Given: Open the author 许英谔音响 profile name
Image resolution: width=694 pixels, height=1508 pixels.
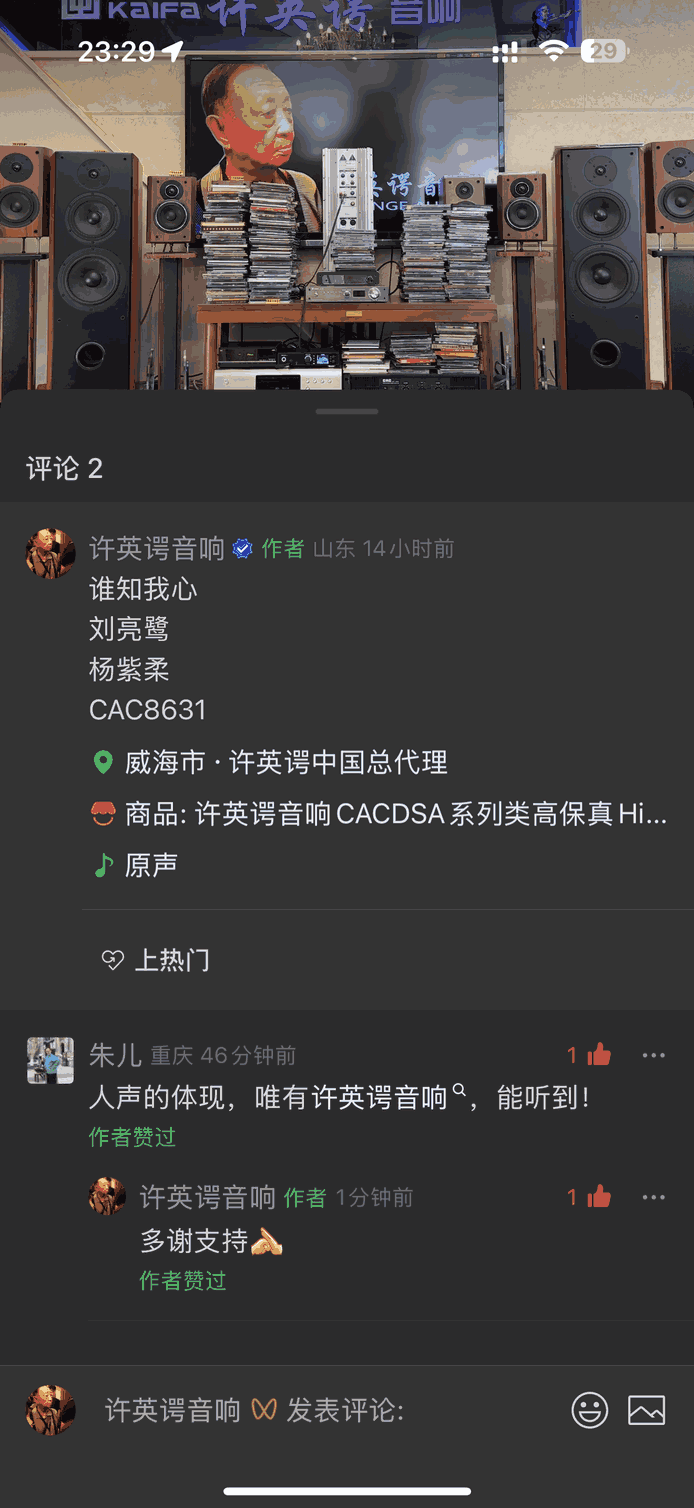Looking at the screenshot, I should [157, 548].
